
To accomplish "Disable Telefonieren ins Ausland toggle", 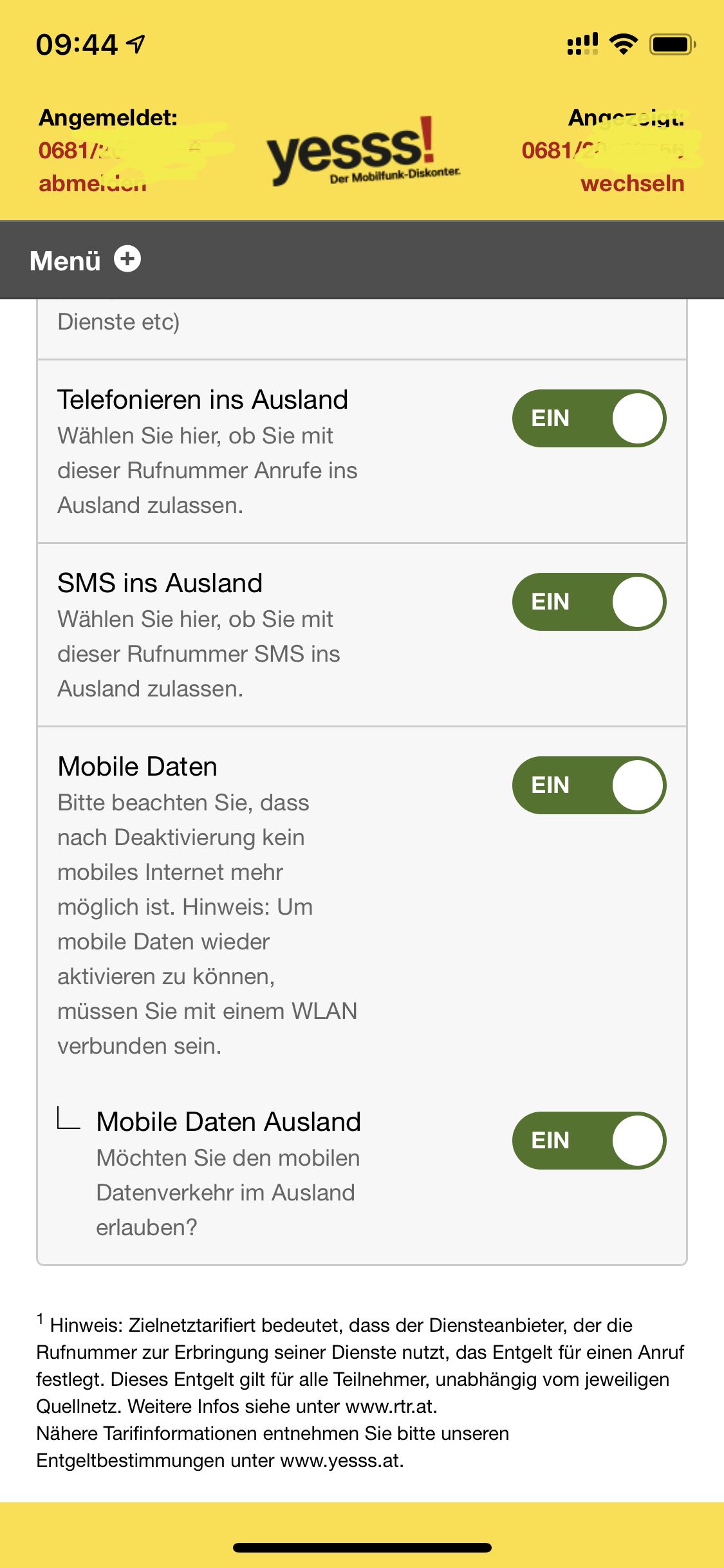I will click(589, 418).
